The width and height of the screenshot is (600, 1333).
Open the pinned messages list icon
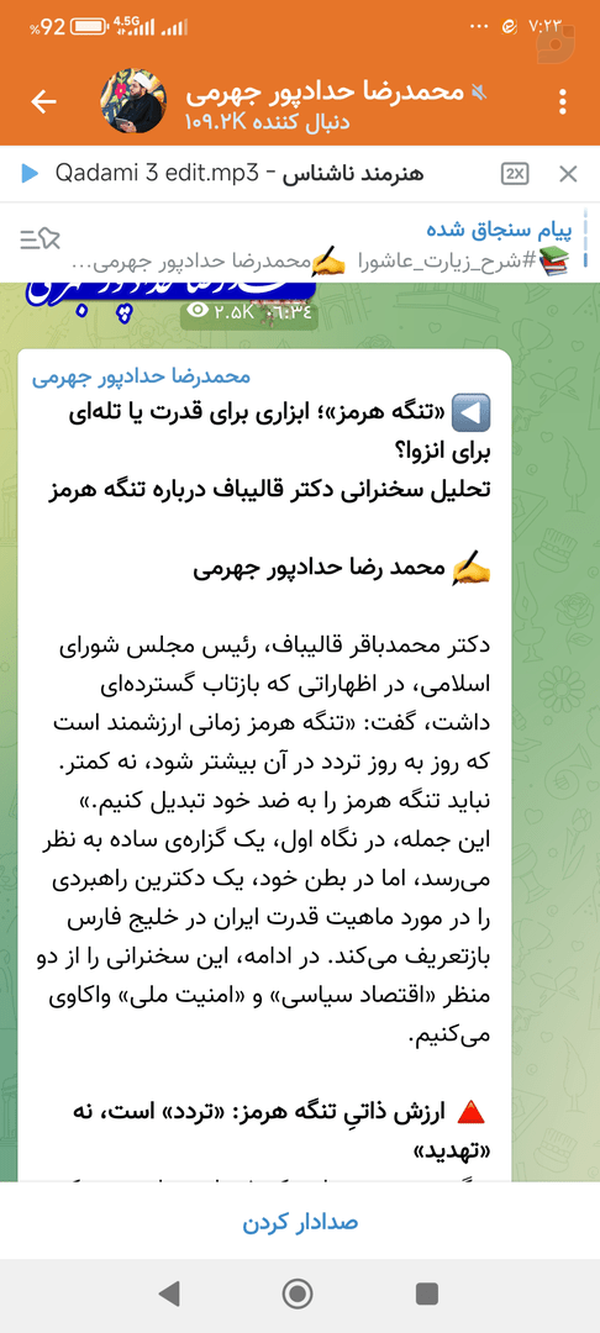41,240
